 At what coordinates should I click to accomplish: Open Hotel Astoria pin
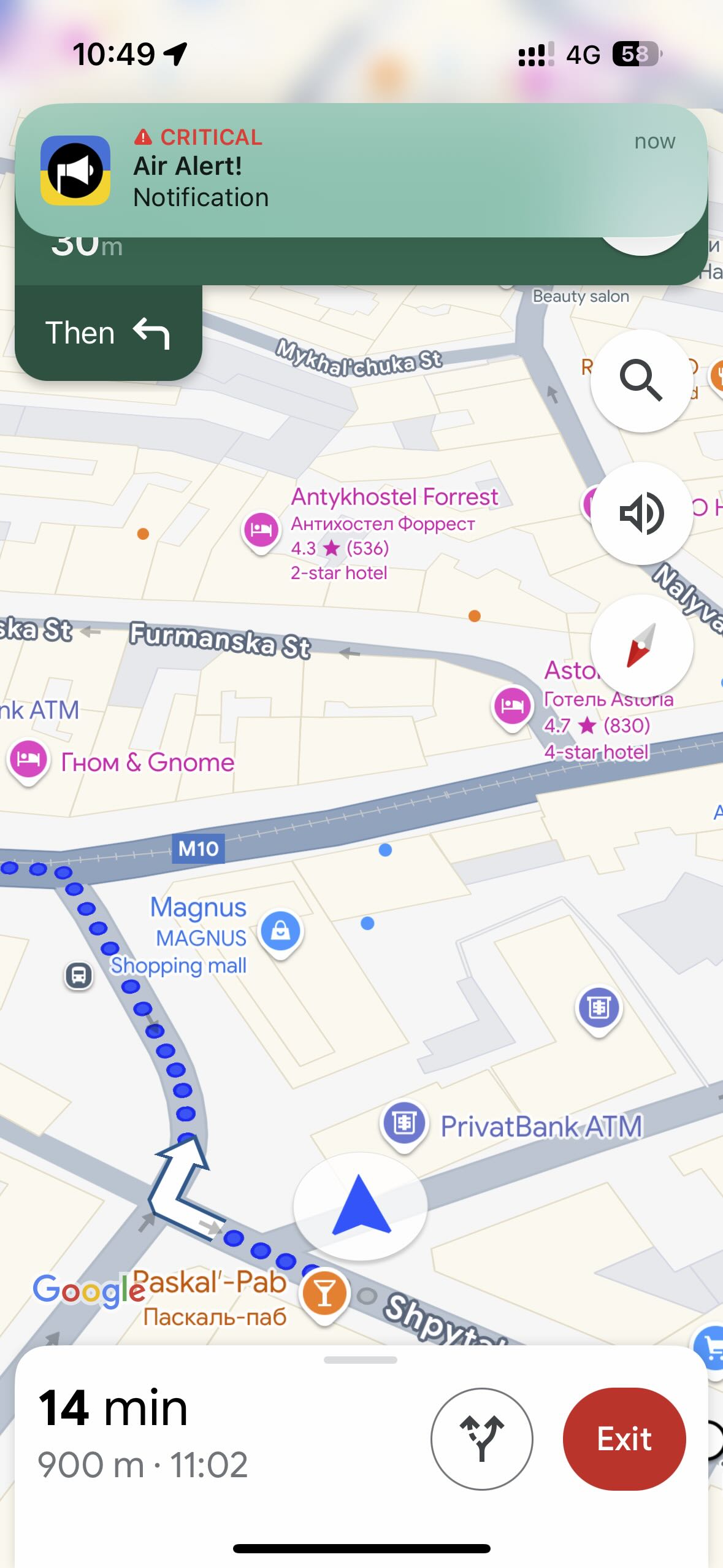[512, 705]
